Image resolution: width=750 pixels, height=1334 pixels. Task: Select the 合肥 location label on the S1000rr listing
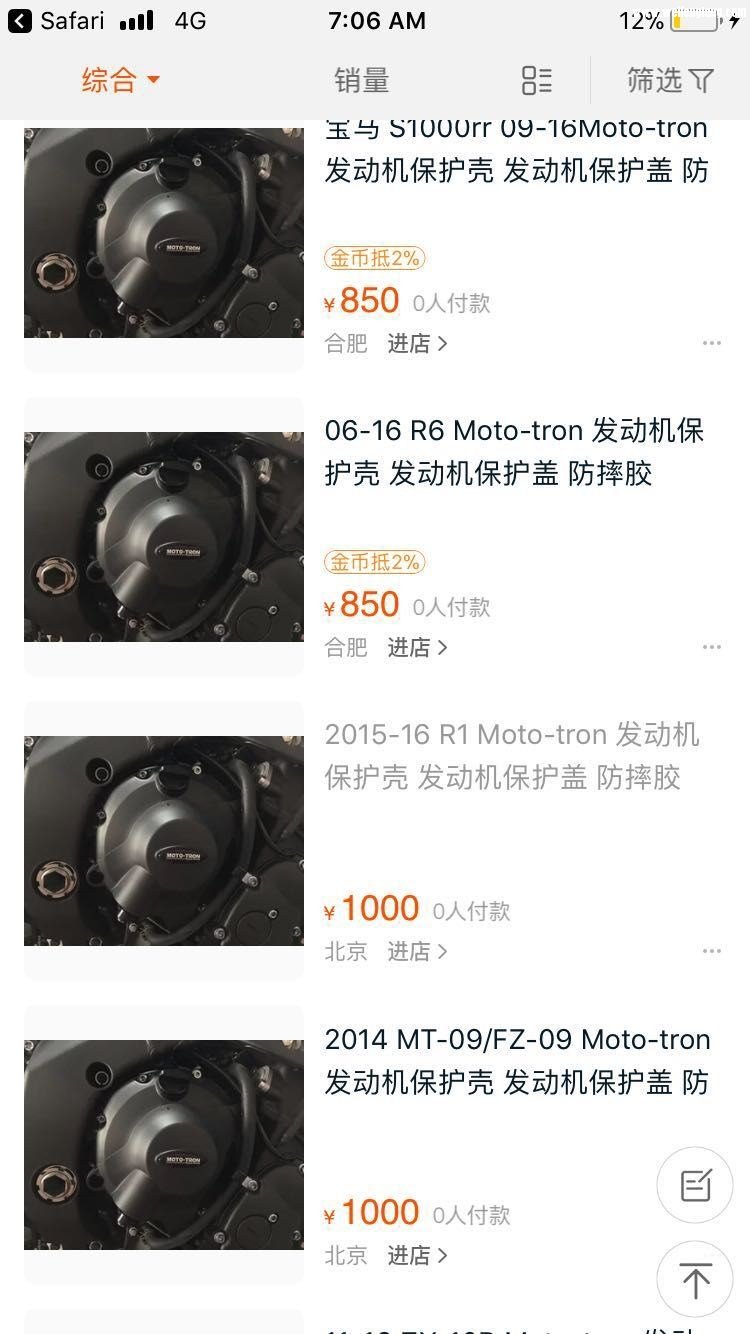pyautogui.click(x=345, y=342)
